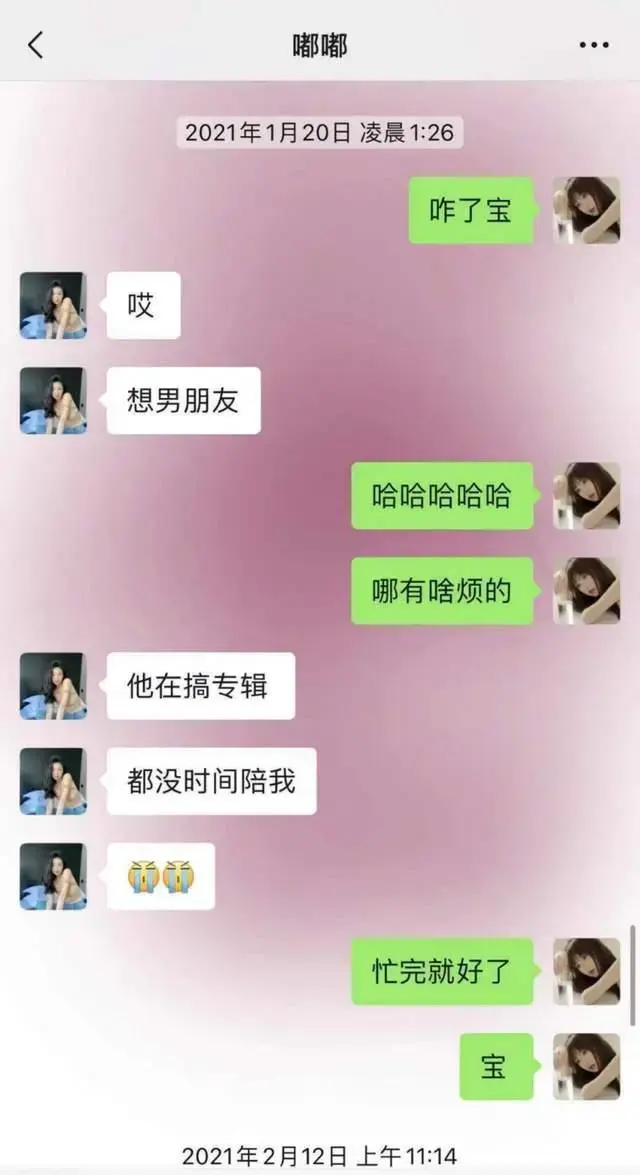Viewport: 640px width, 1175px height.
Task: Open sender's avatar beside 咋了宝
Action: pyautogui.click(x=586, y=210)
